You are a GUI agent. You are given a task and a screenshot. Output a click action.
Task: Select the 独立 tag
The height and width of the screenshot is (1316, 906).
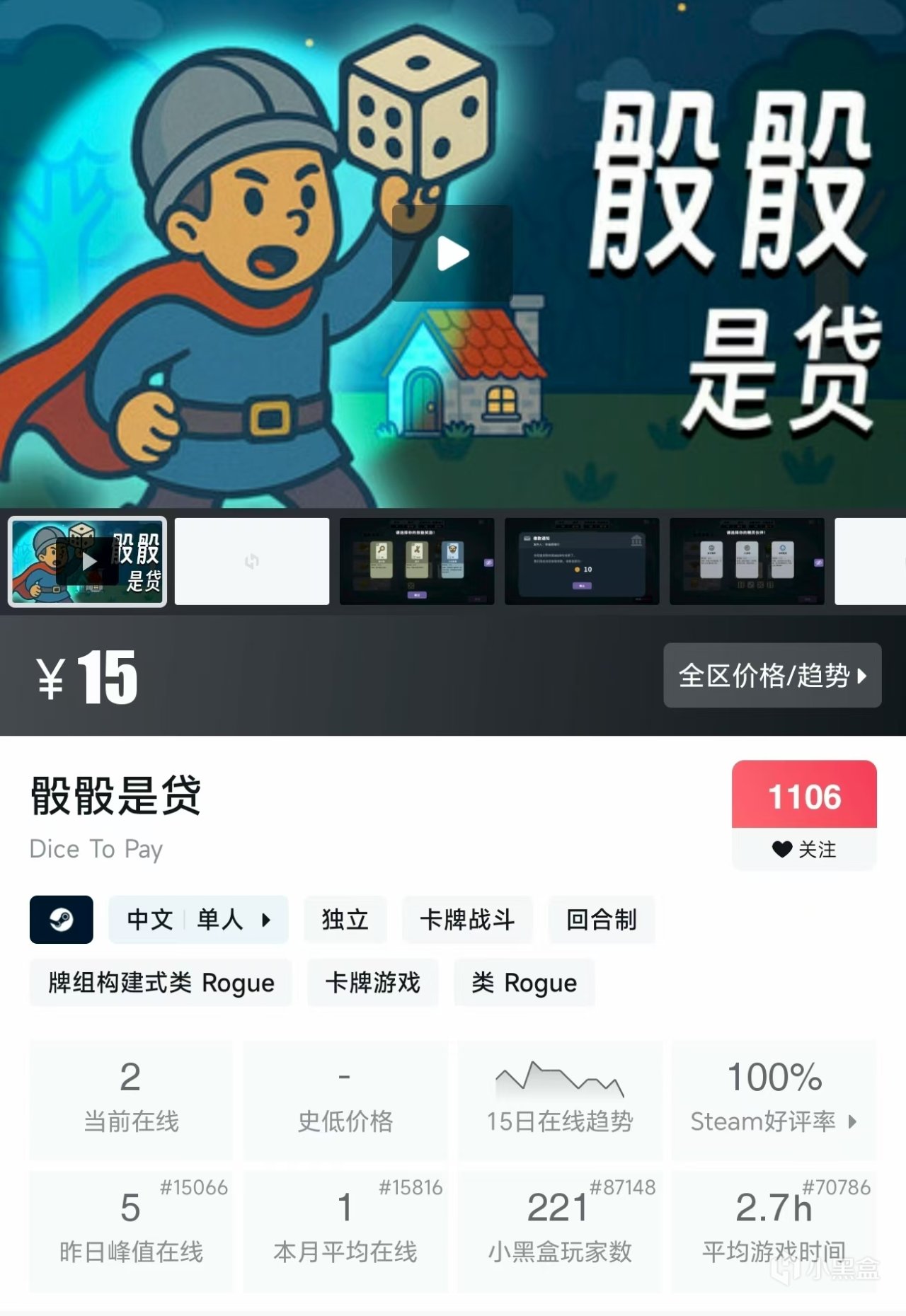(x=345, y=920)
